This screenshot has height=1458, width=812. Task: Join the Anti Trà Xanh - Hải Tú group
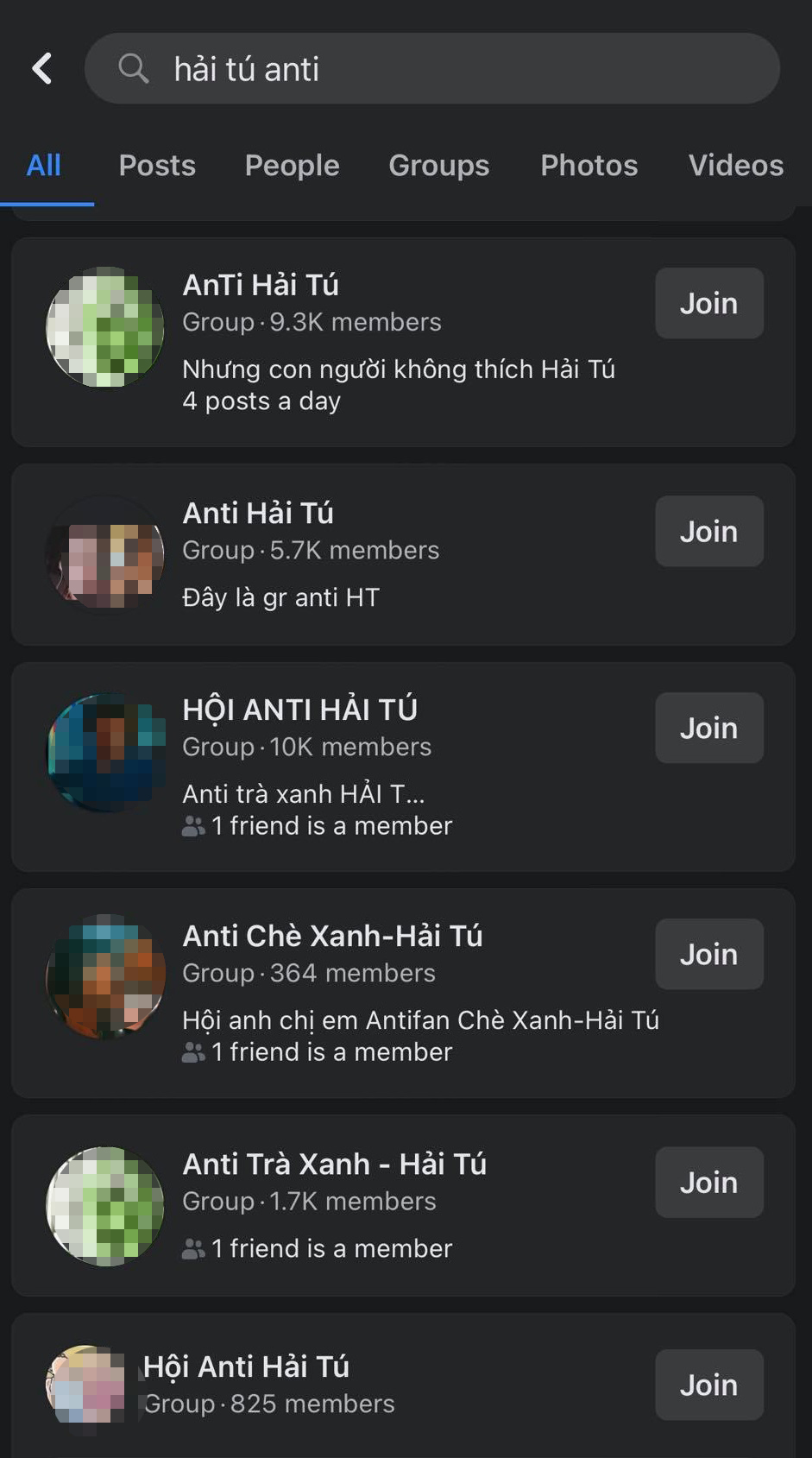pyautogui.click(x=708, y=1182)
